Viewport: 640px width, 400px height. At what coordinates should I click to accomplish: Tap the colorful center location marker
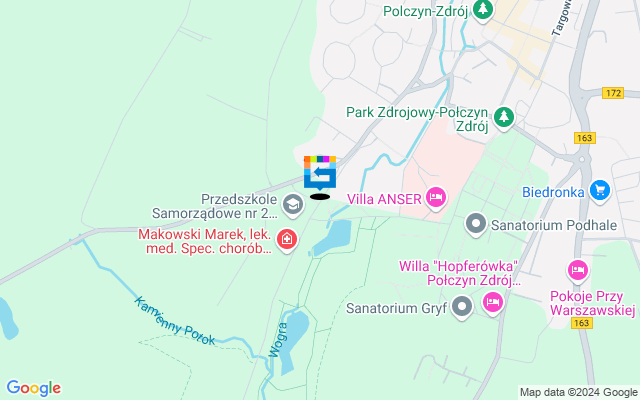coord(320,172)
